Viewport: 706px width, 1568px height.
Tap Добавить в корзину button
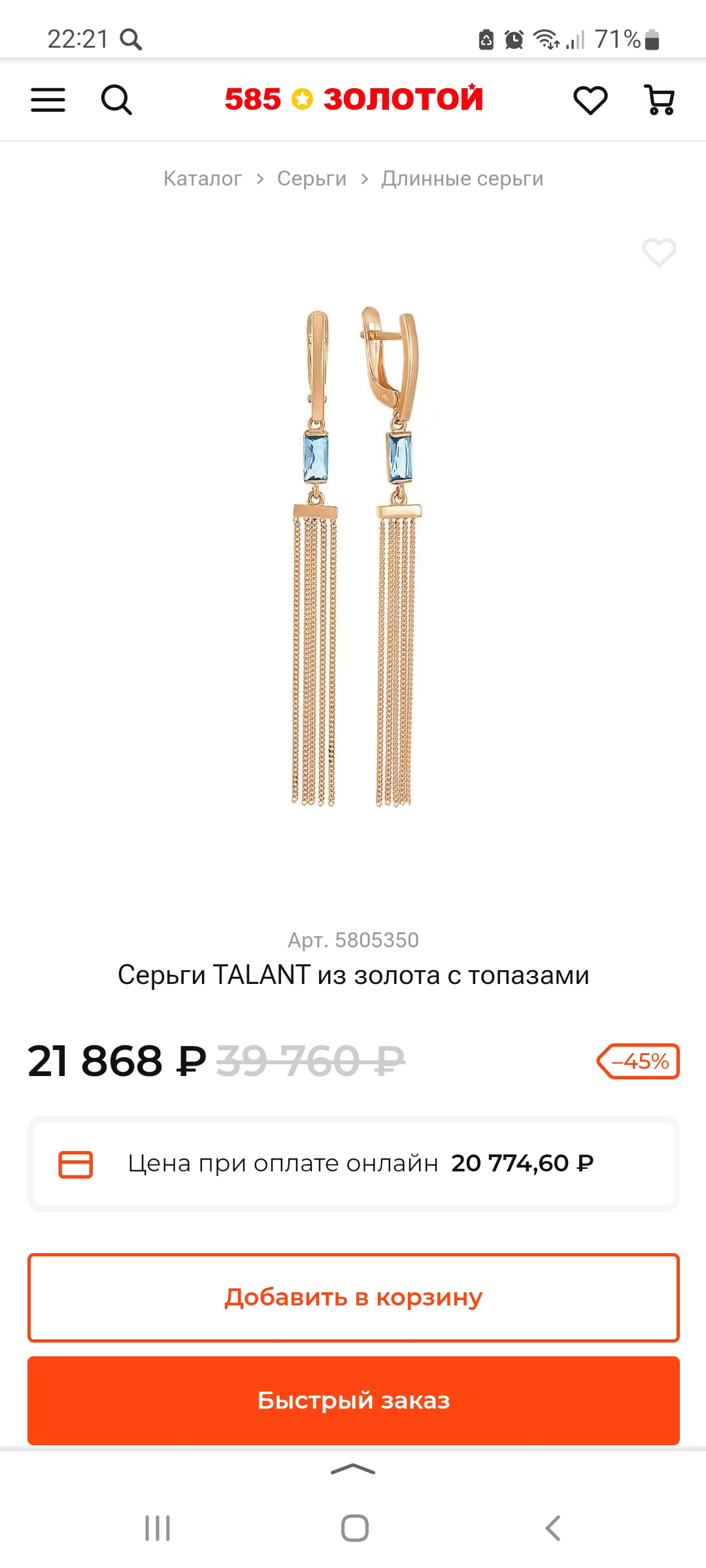coord(354,1298)
